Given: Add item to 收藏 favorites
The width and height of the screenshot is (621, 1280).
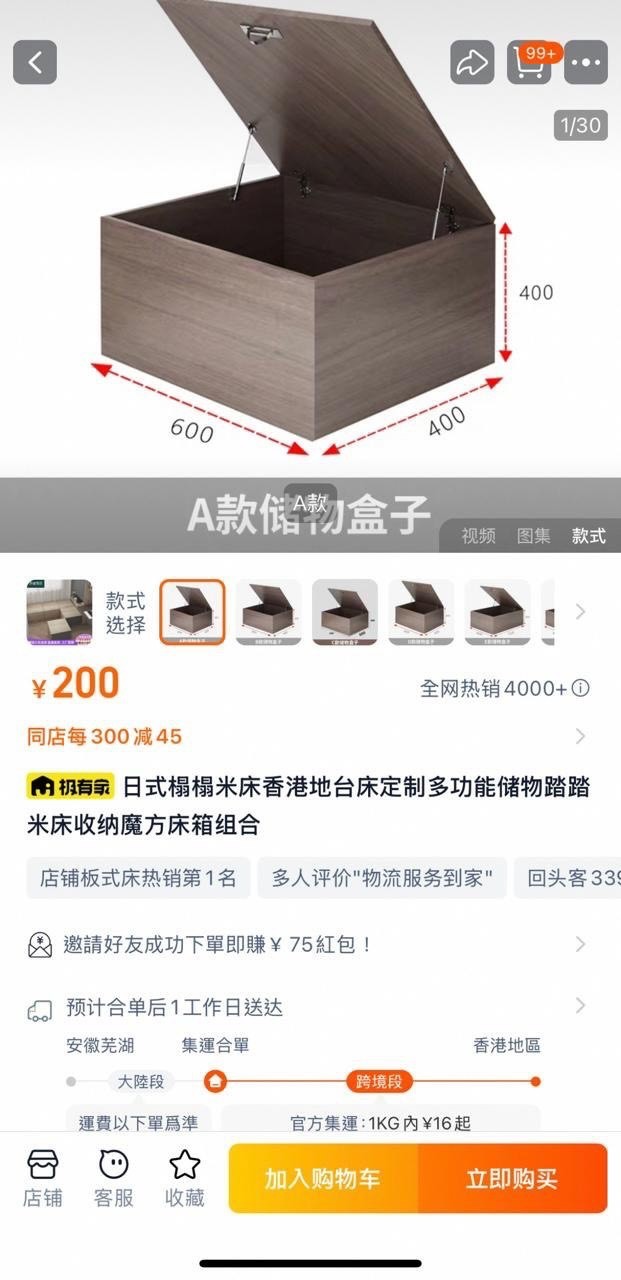Looking at the screenshot, I should click(x=185, y=1178).
